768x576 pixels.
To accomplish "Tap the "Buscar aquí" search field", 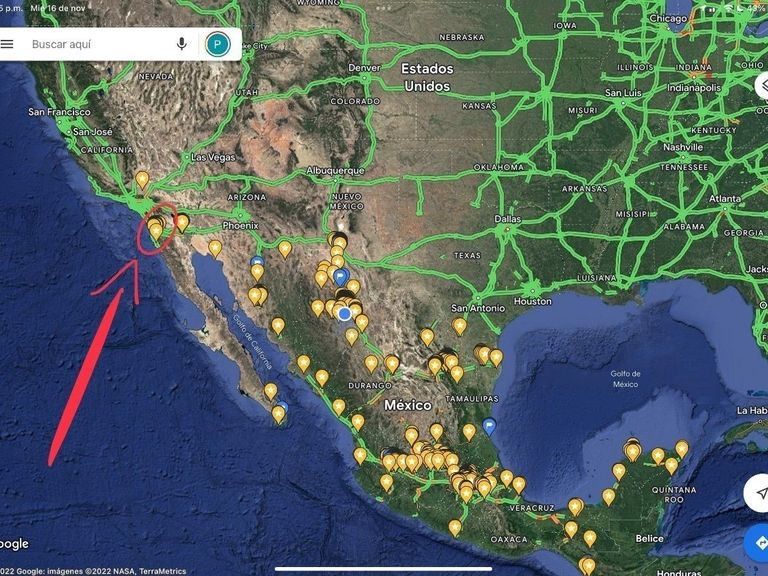I will pyautogui.click(x=98, y=44).
